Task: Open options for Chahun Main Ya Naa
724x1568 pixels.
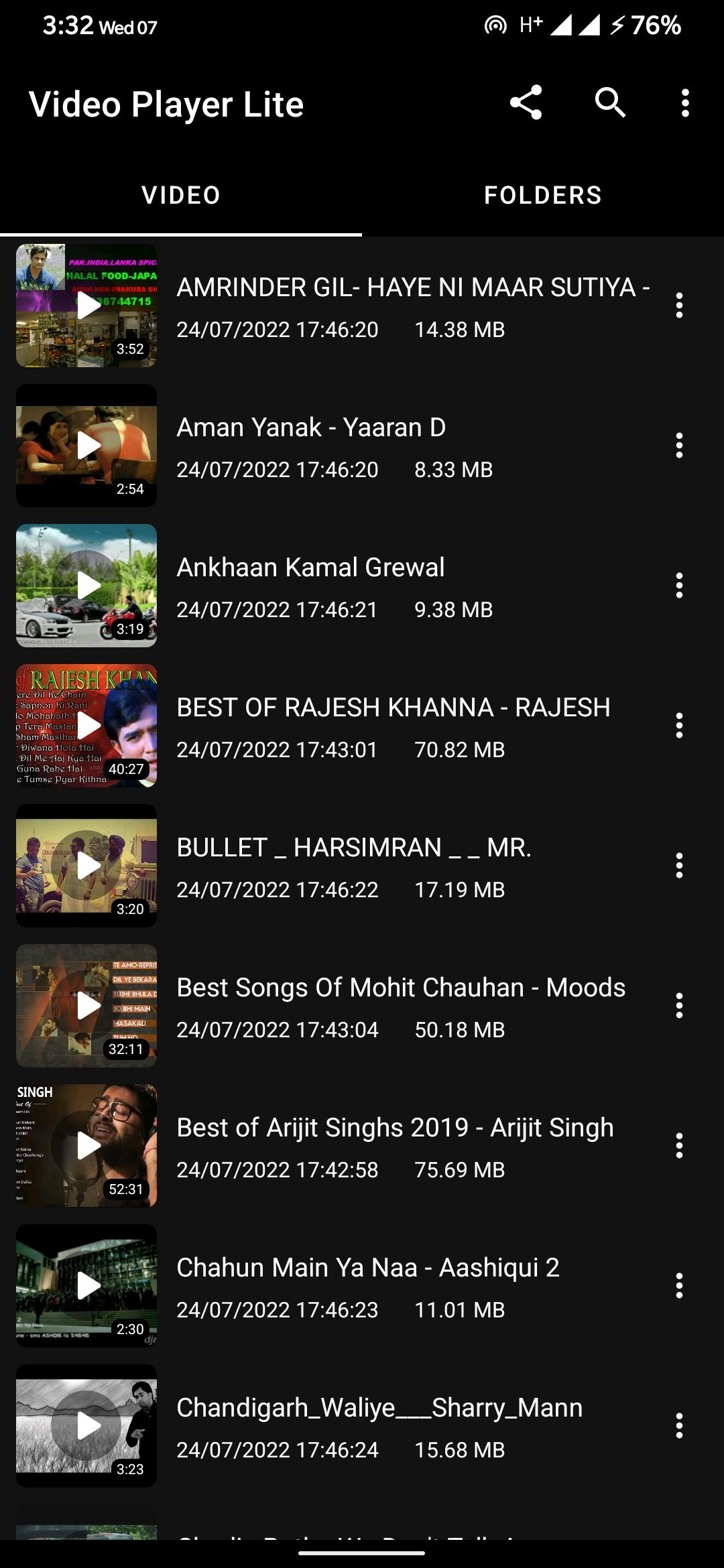Action: coord(679,1286)
